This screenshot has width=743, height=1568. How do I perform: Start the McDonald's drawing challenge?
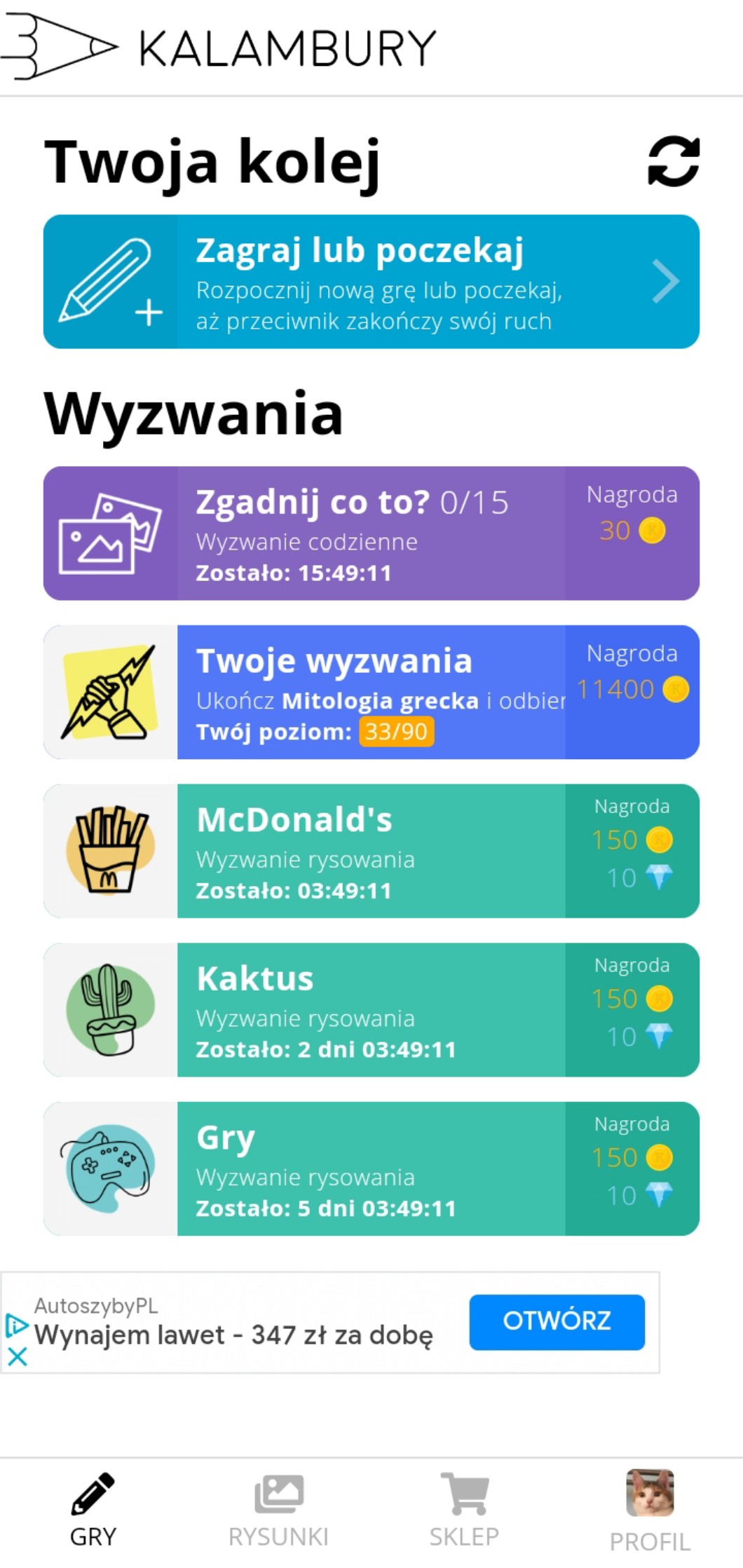[371, 851]
